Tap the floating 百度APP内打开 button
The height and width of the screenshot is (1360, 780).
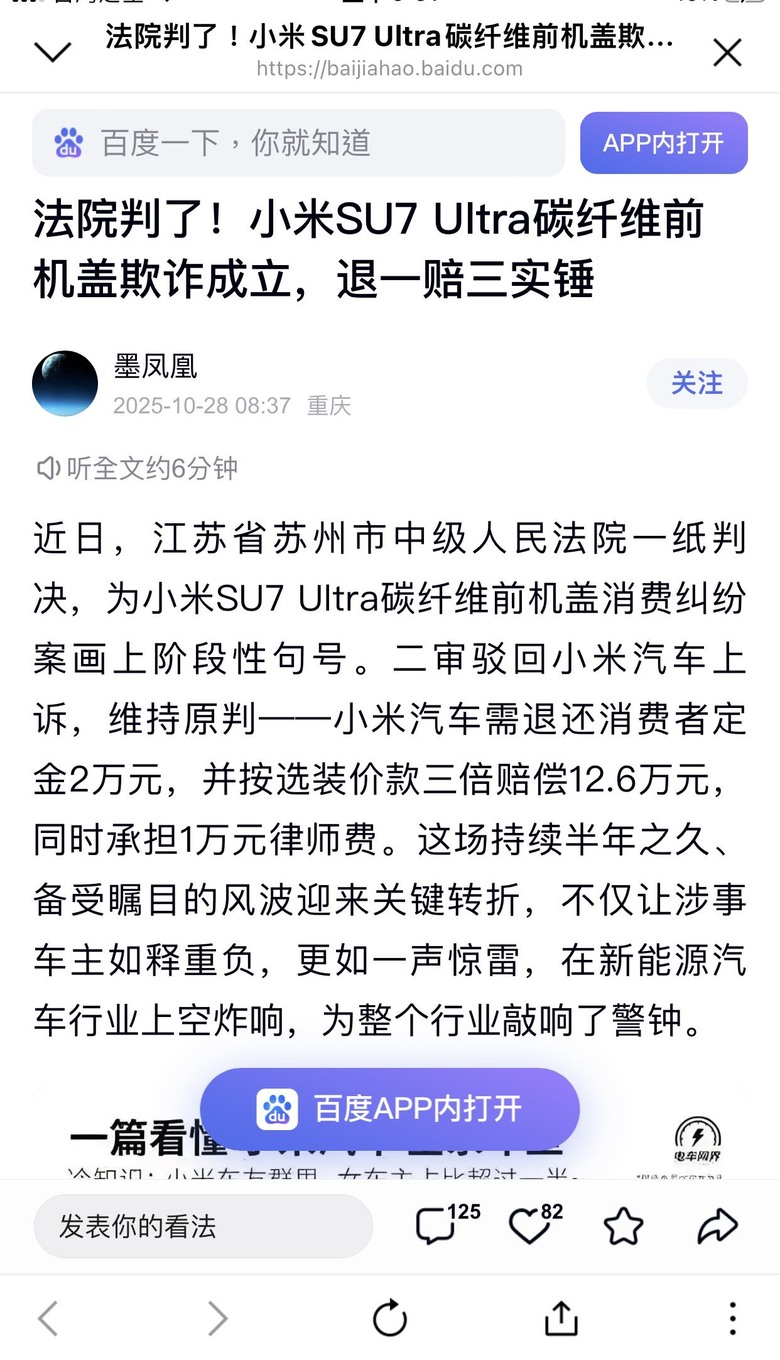(390, 1108)
